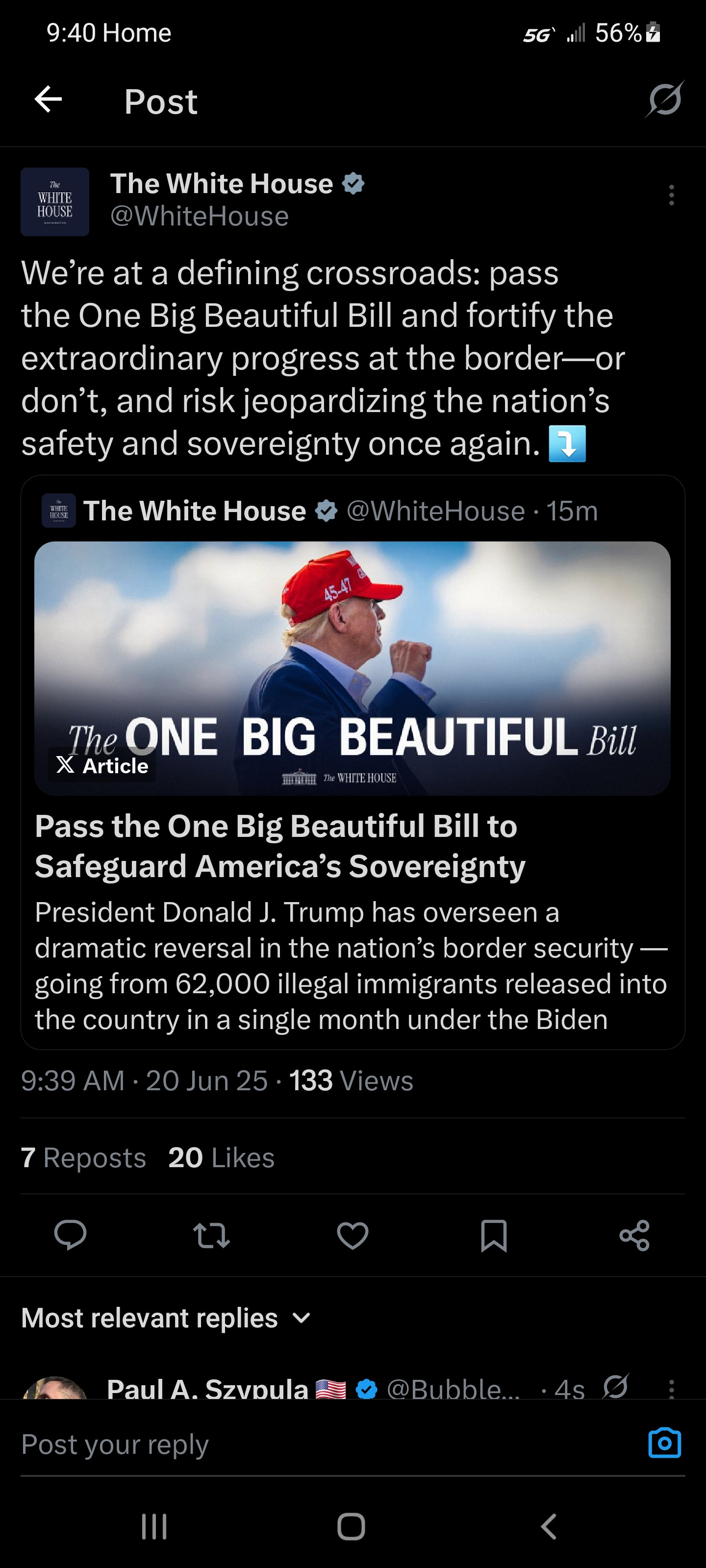The width and height of the screenshot is (706, 1568).
Task: Open the White House profile picture
Action: (55, 201)
